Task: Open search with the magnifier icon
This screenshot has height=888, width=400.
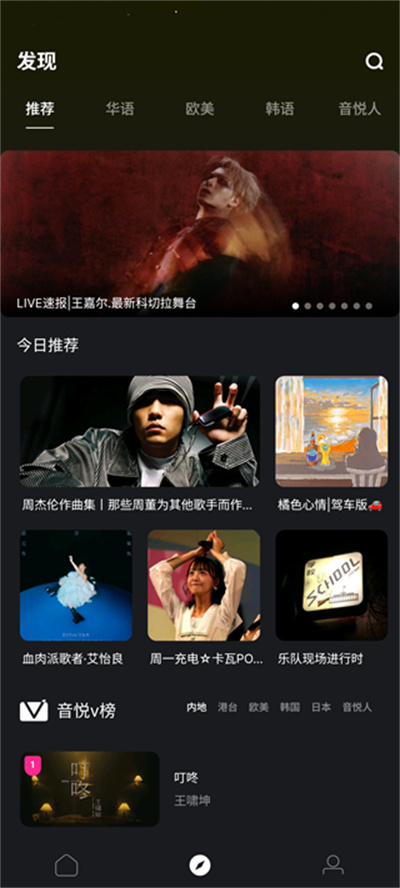Action: (x=374, y=61)
